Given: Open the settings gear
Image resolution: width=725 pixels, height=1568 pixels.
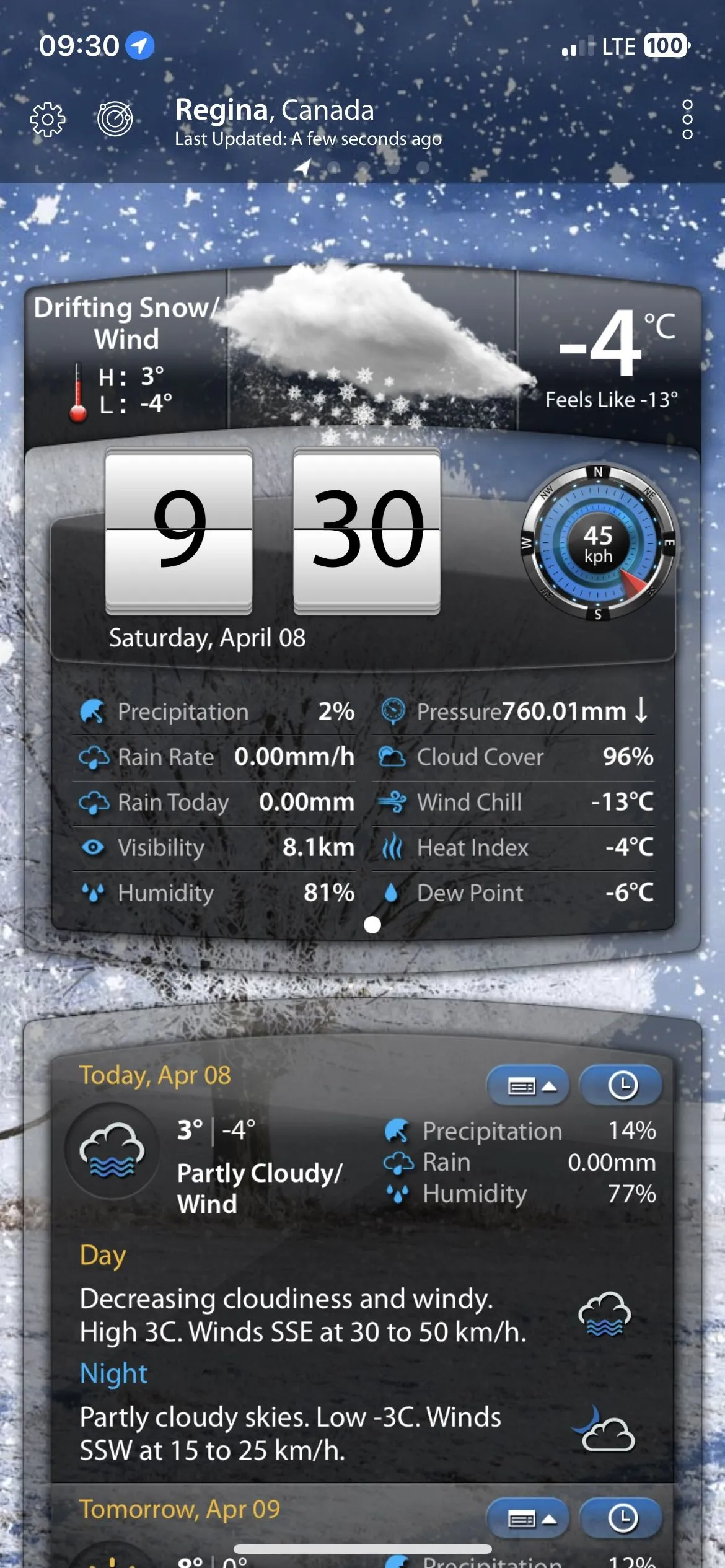Looking at the screenshot, I should [x=48, y=119].
